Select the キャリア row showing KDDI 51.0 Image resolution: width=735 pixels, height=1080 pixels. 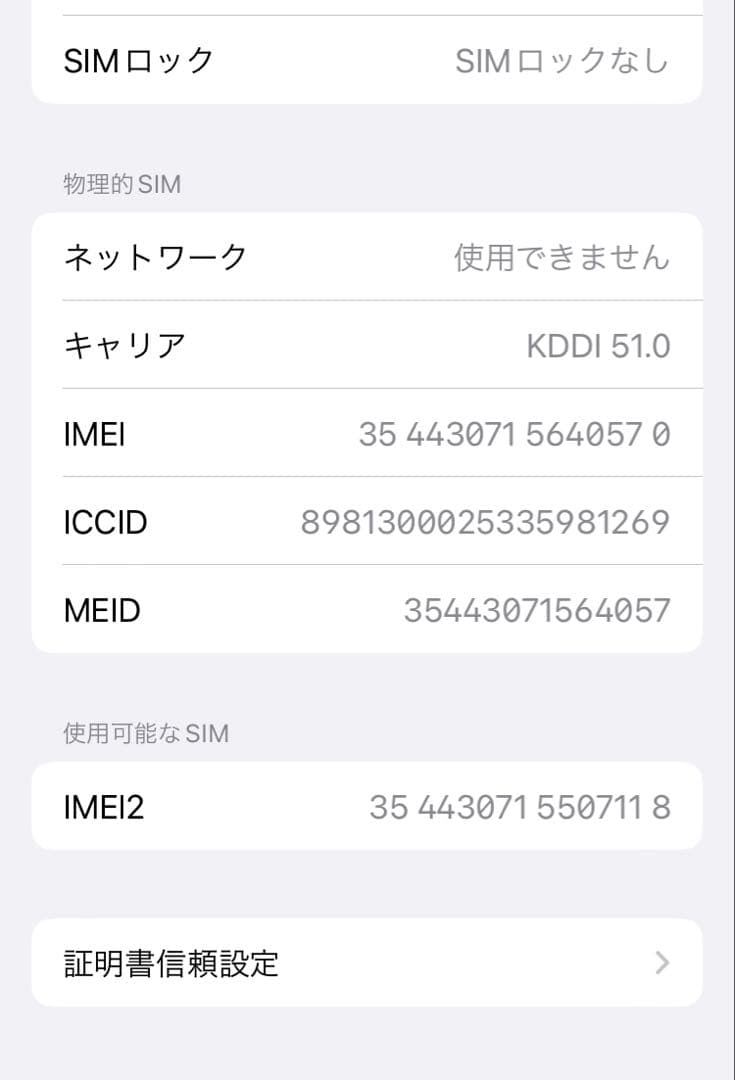[x=367, y=344]
